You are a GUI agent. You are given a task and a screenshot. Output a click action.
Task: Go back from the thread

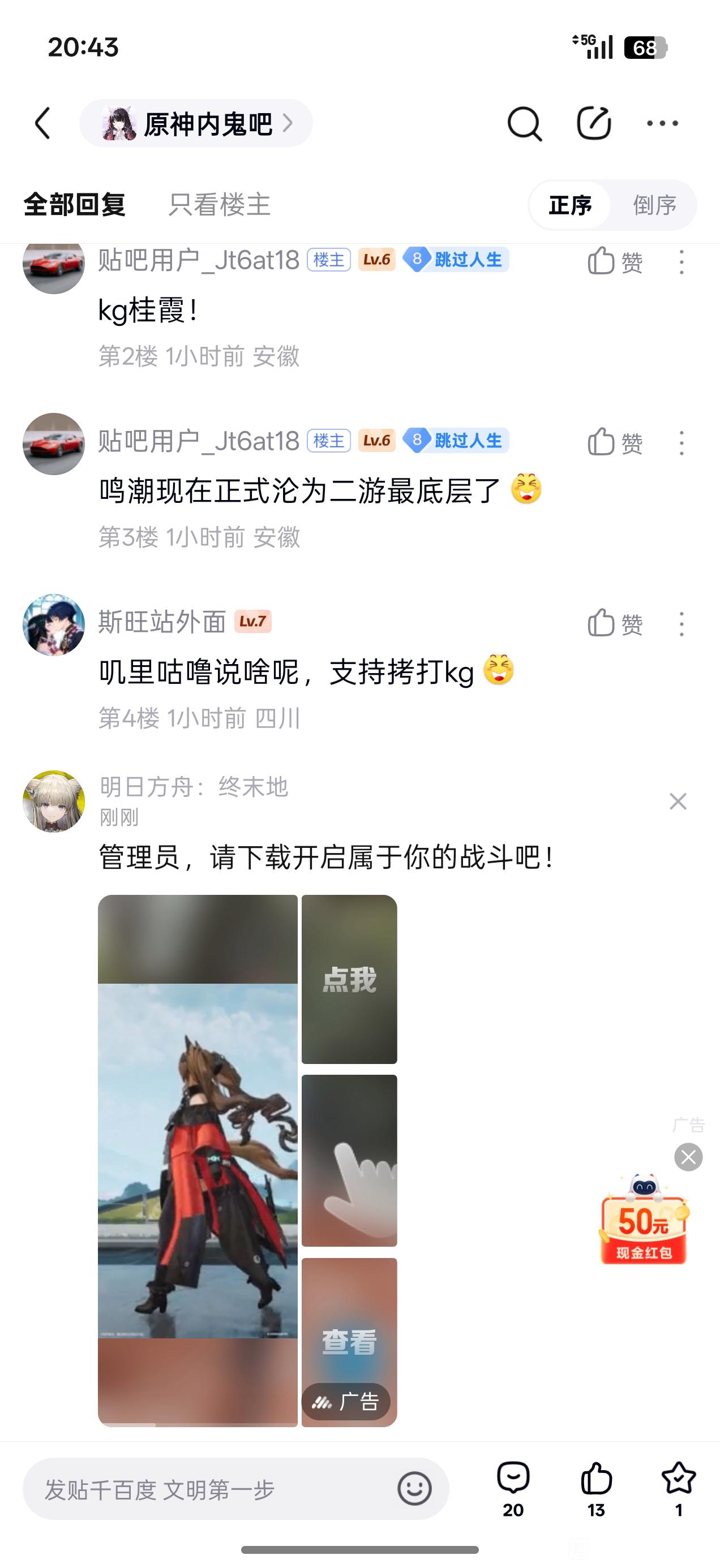42,123
